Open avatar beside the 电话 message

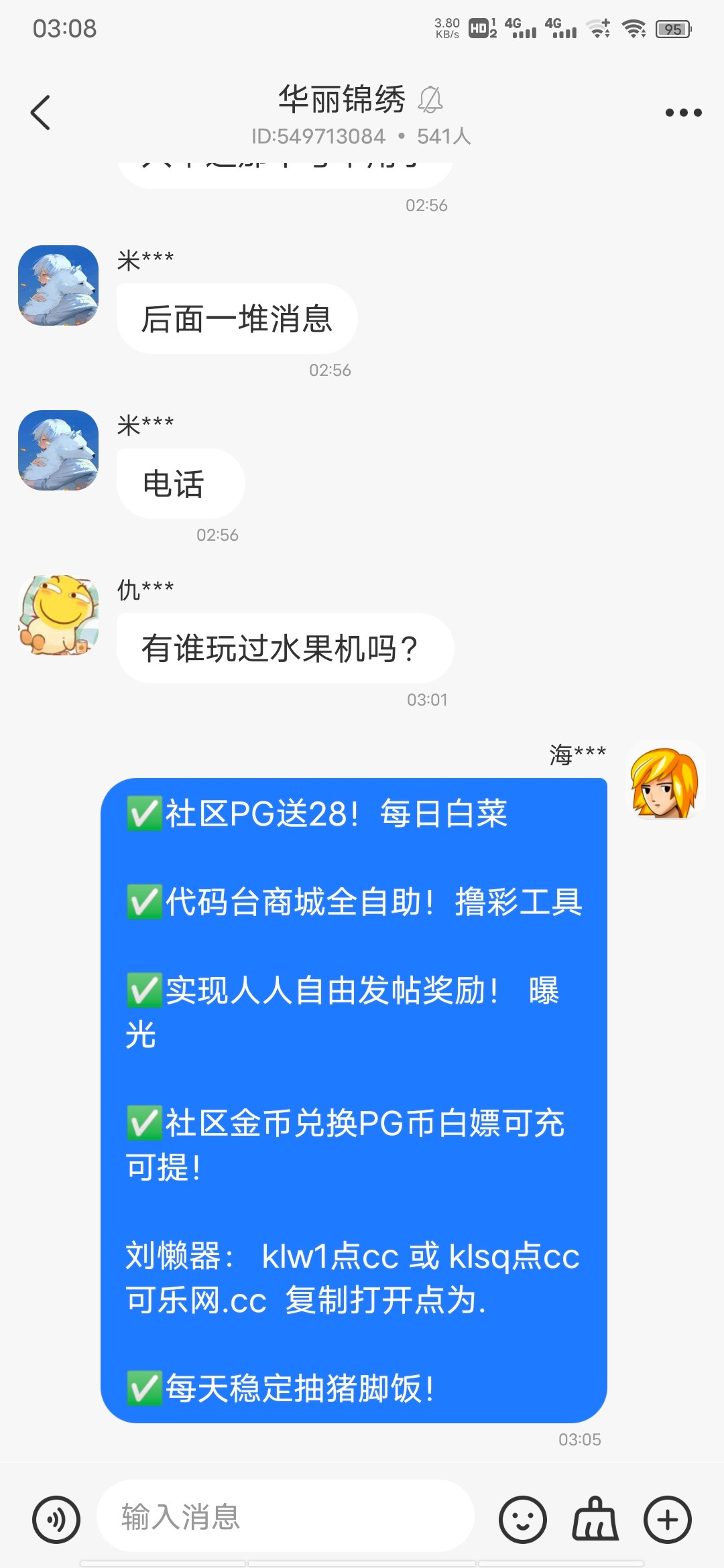coord(58,450)
